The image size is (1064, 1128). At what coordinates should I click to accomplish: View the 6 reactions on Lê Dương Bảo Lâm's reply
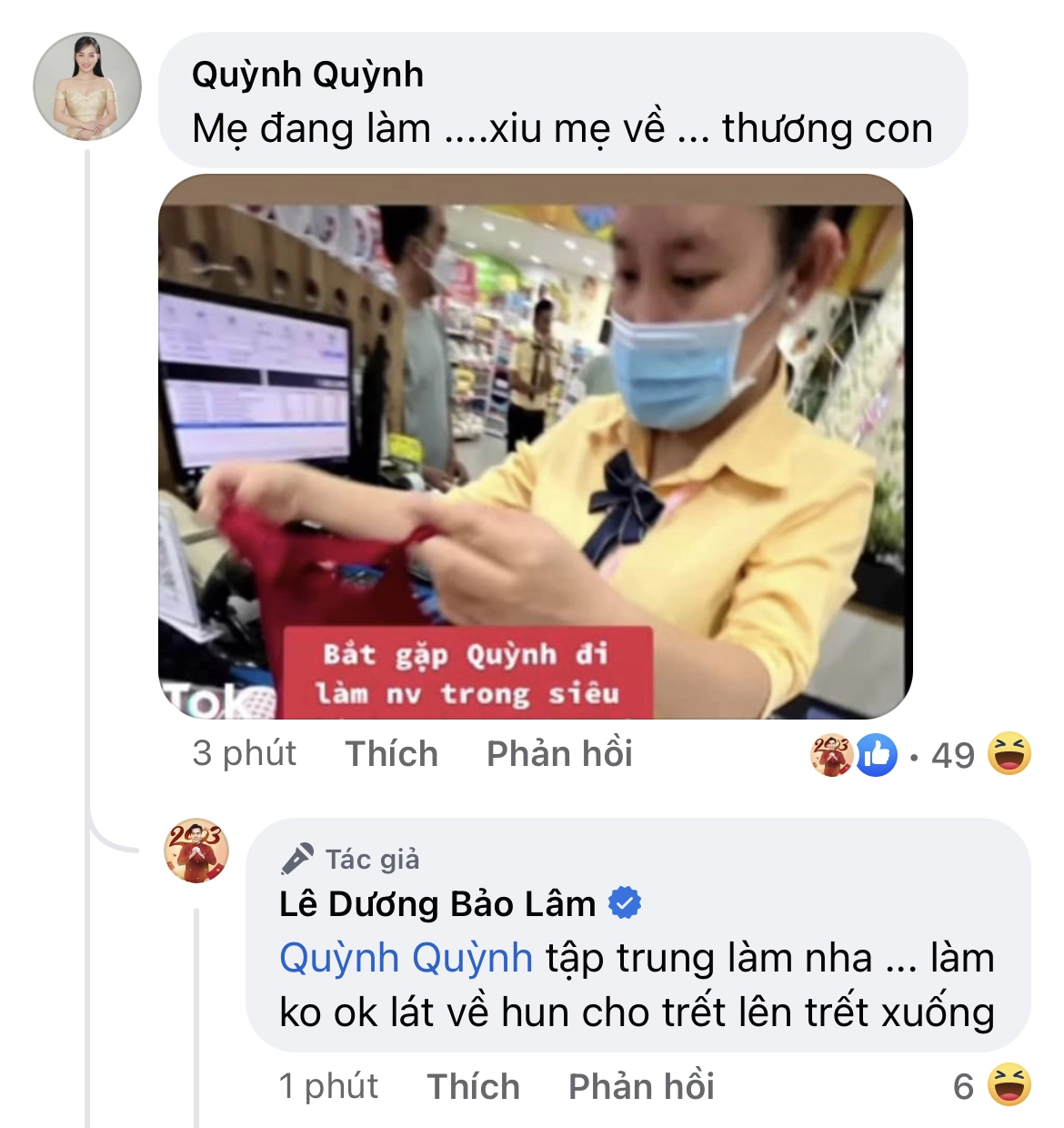991,1086
